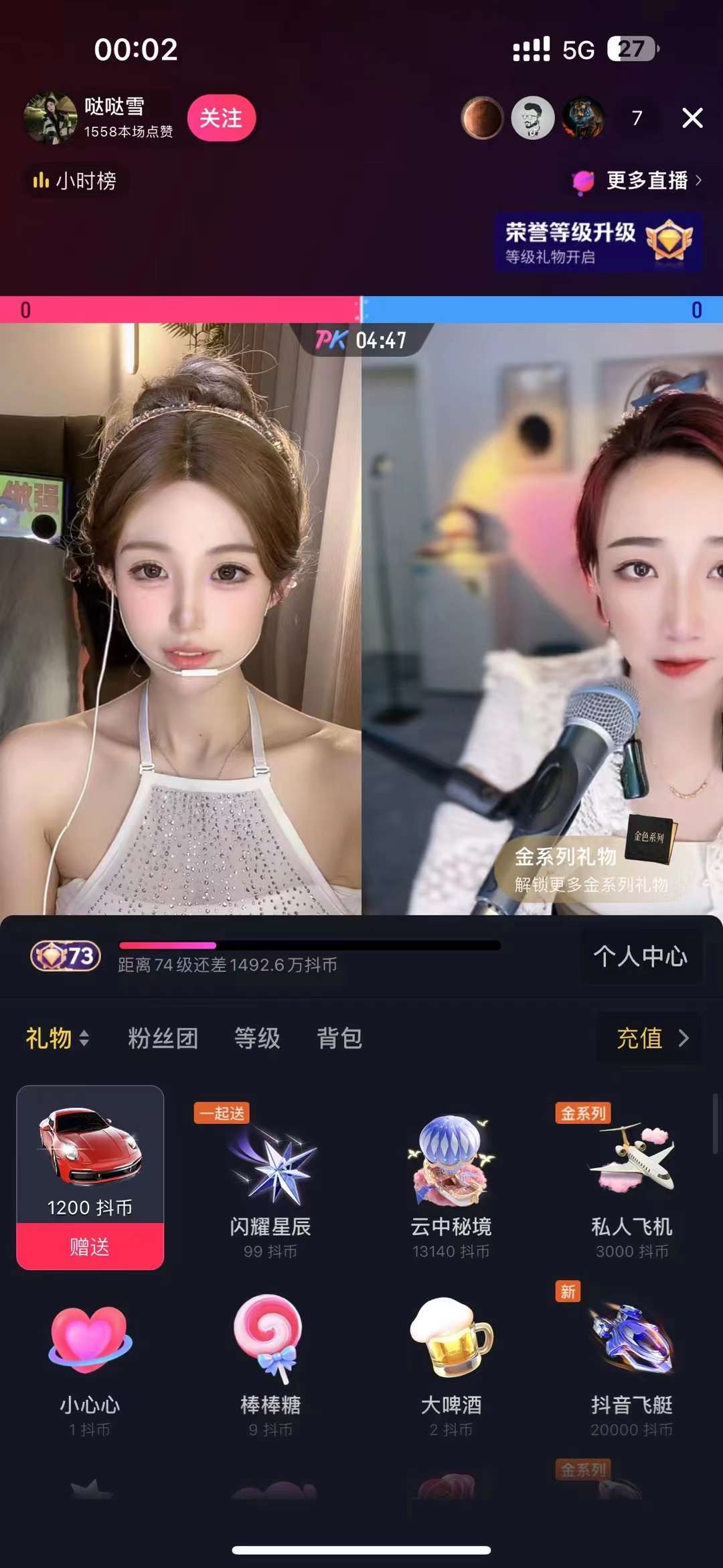Switch to the 粉丝团 tab
This screenshot has height=1568, width=723.
[x=163, y=1038]
